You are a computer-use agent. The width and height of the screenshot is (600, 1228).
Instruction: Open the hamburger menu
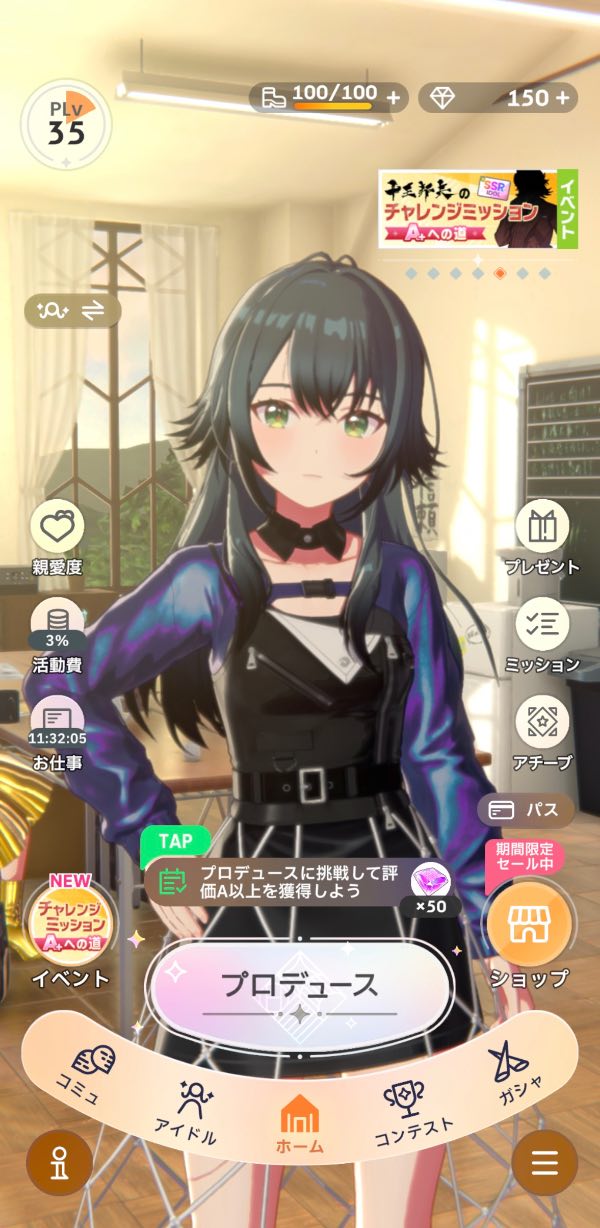coord(544,1163)
